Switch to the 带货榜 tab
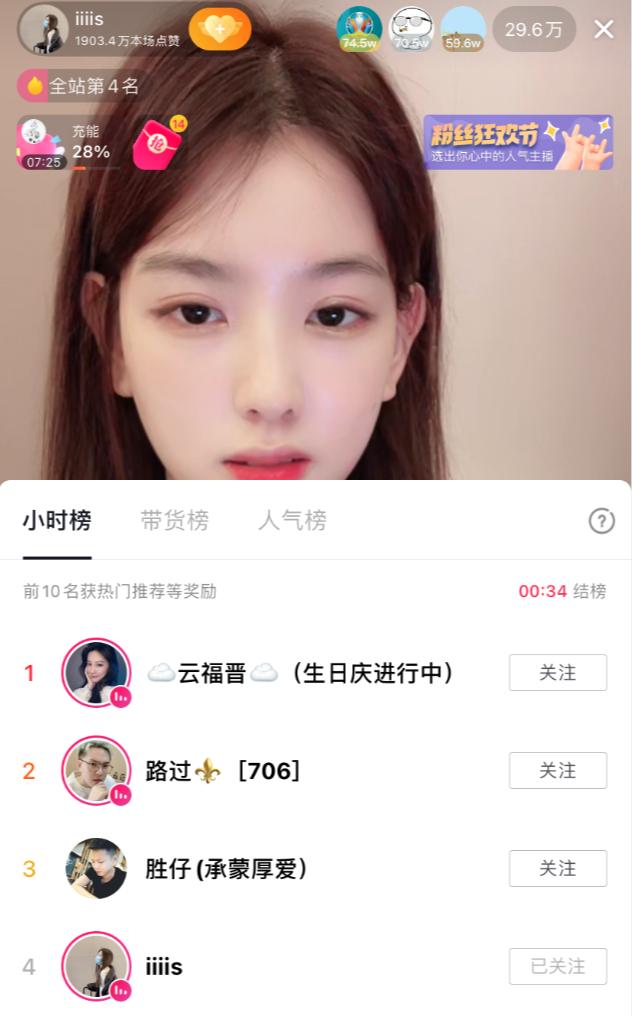 (174, 520)
